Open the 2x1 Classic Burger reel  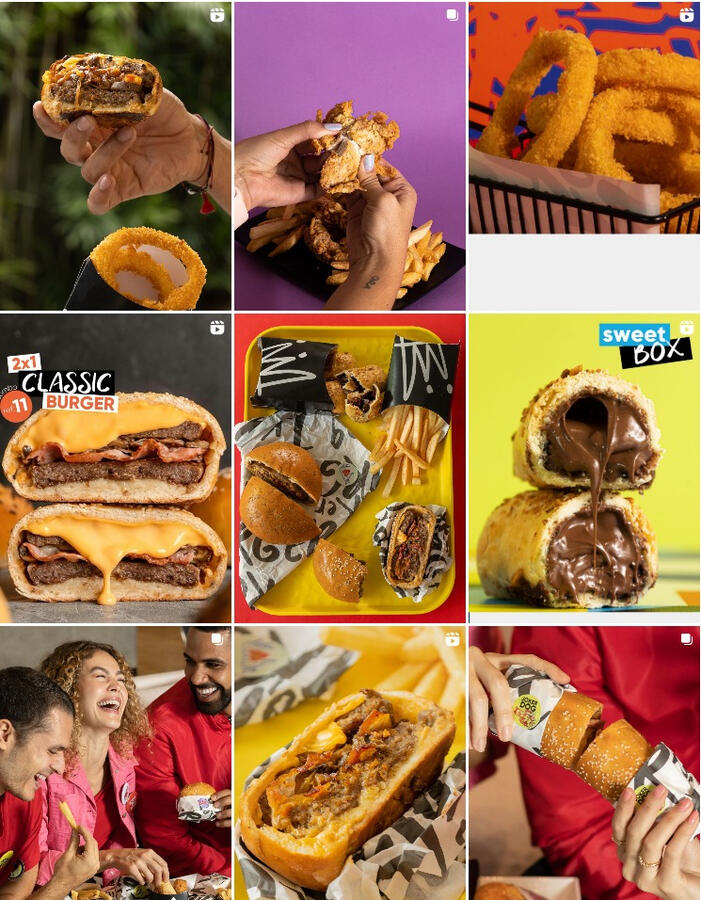click(115, 467)
